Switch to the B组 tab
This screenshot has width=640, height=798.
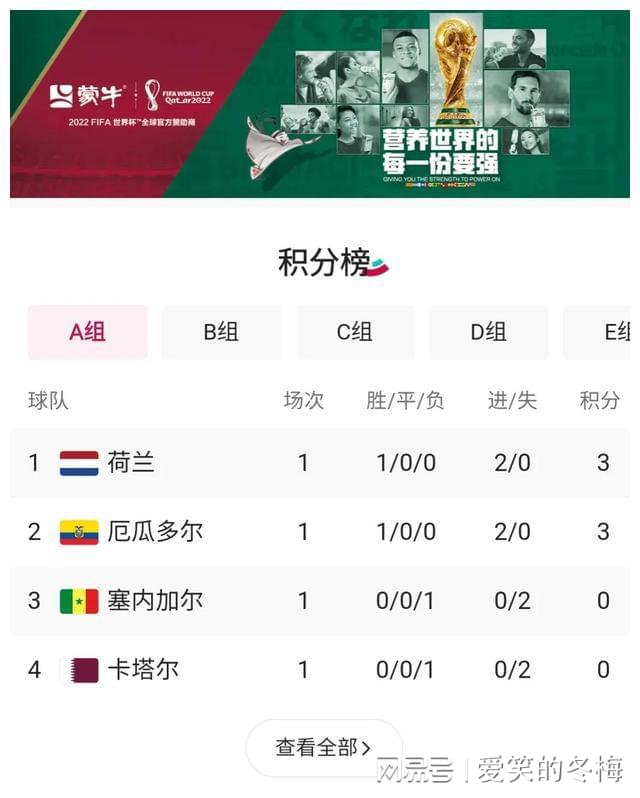pos(221,332)
